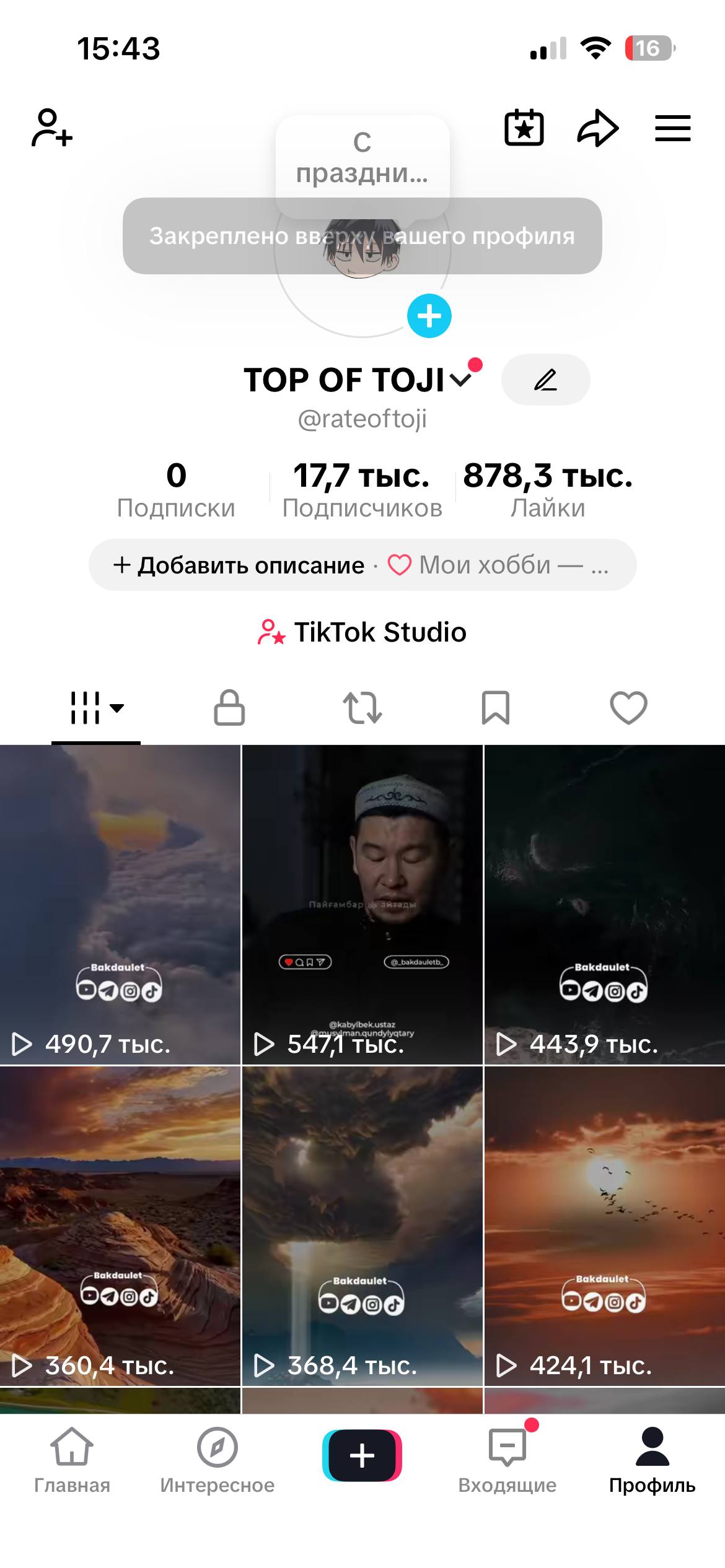Viewport: 725px width, 1568px height.
Task: Open the creator events calendar icon
Action: click(524, 128)
